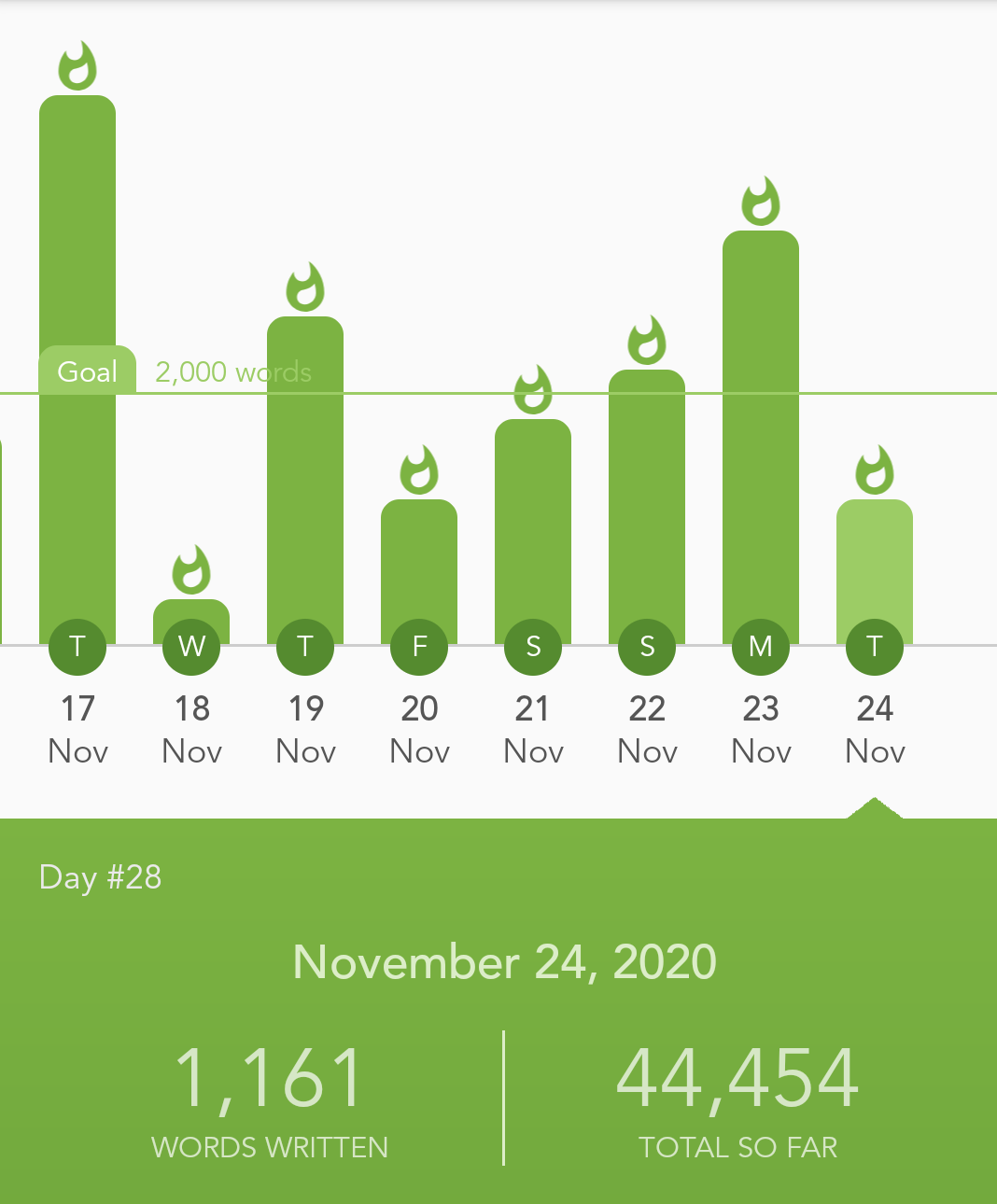The height and width of the screenshot is (1204, 997).
Task: View details for Friday 20 Nov
Action: 419,571
